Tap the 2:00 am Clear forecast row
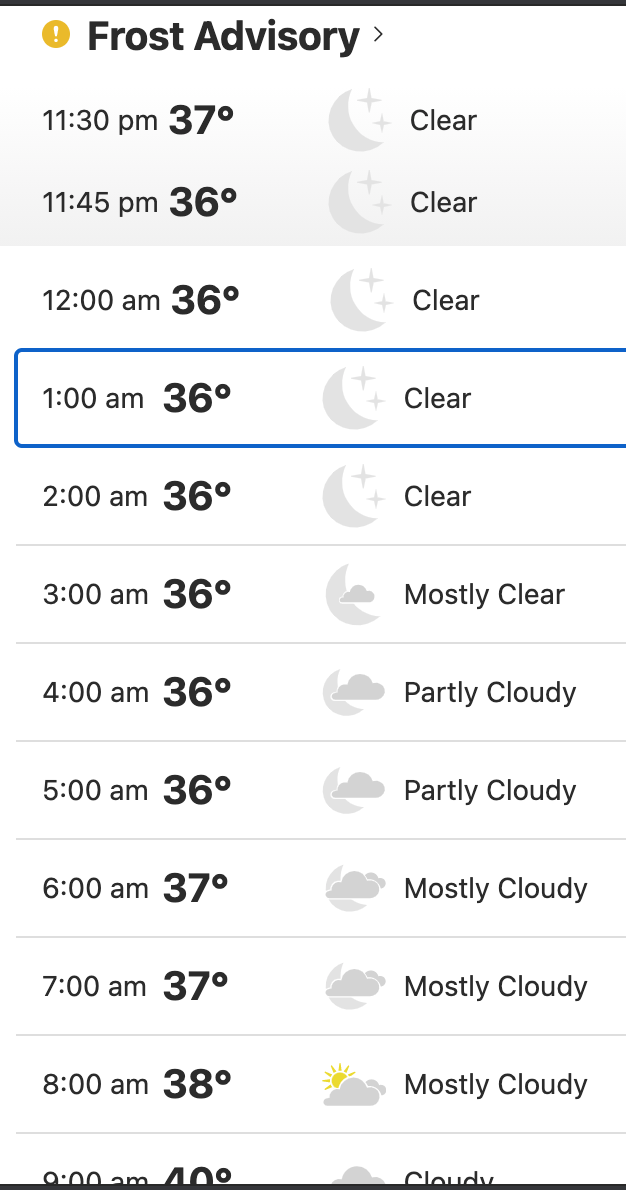 tap(320, 496)
